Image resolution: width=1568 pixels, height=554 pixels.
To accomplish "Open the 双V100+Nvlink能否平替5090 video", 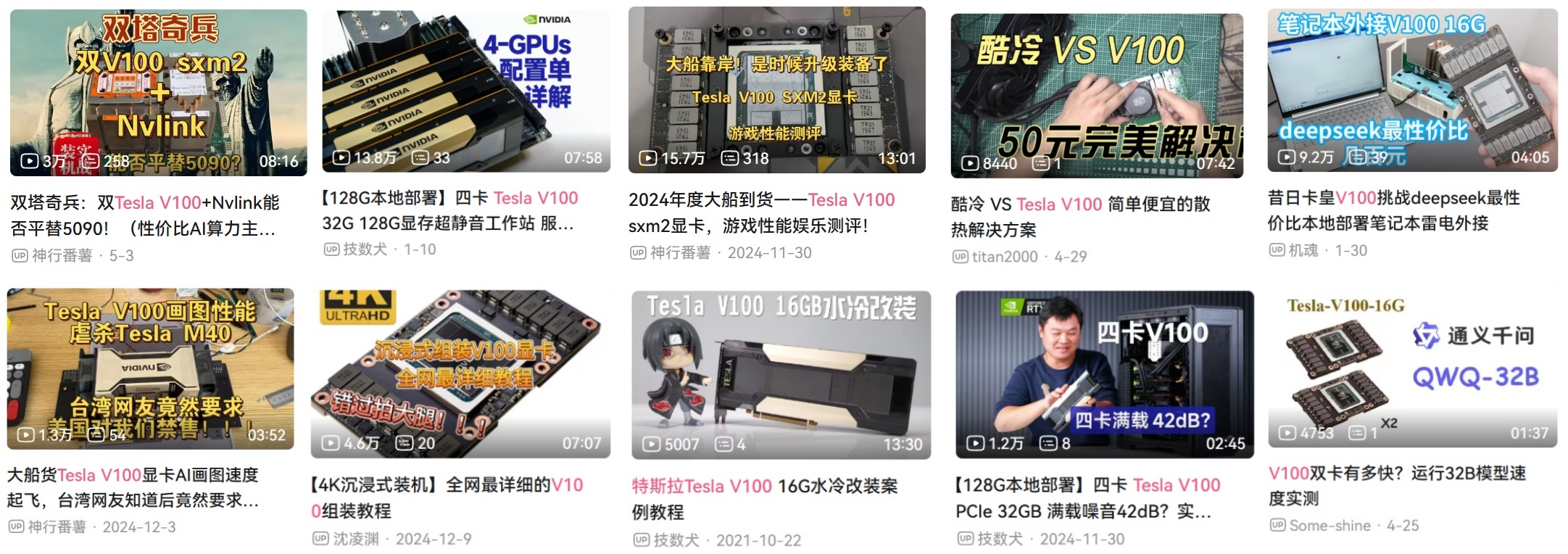I will (158, 92).
